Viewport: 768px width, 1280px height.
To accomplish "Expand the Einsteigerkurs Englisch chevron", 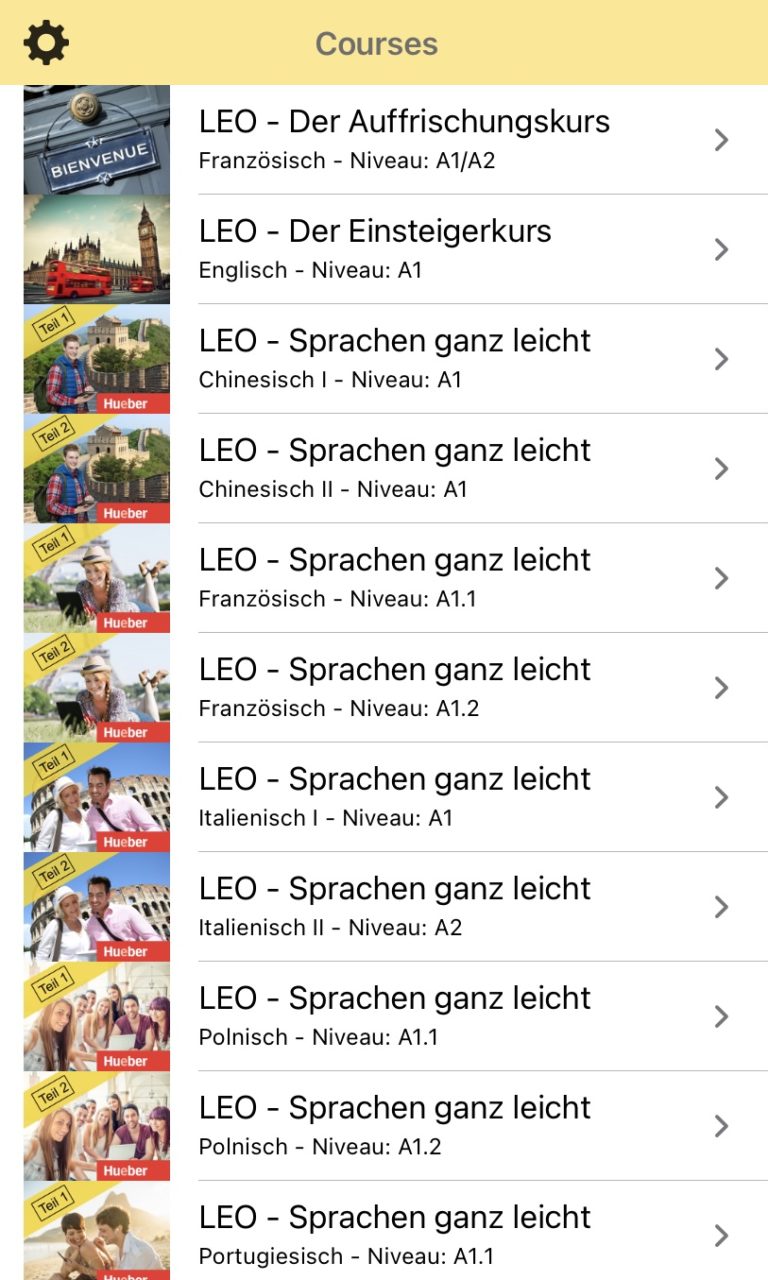I will click(x=721, y=249).
